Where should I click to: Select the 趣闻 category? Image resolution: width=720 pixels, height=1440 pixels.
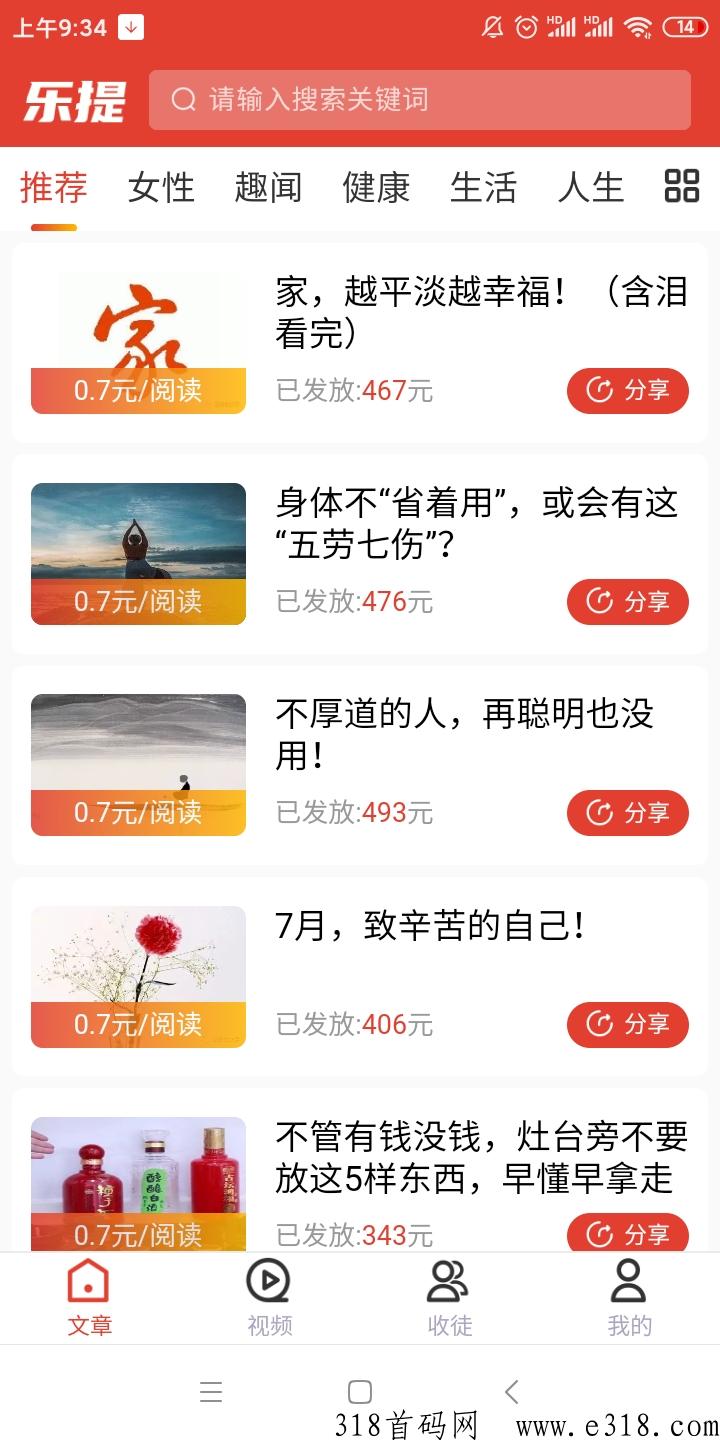click(x=268, y=187)
